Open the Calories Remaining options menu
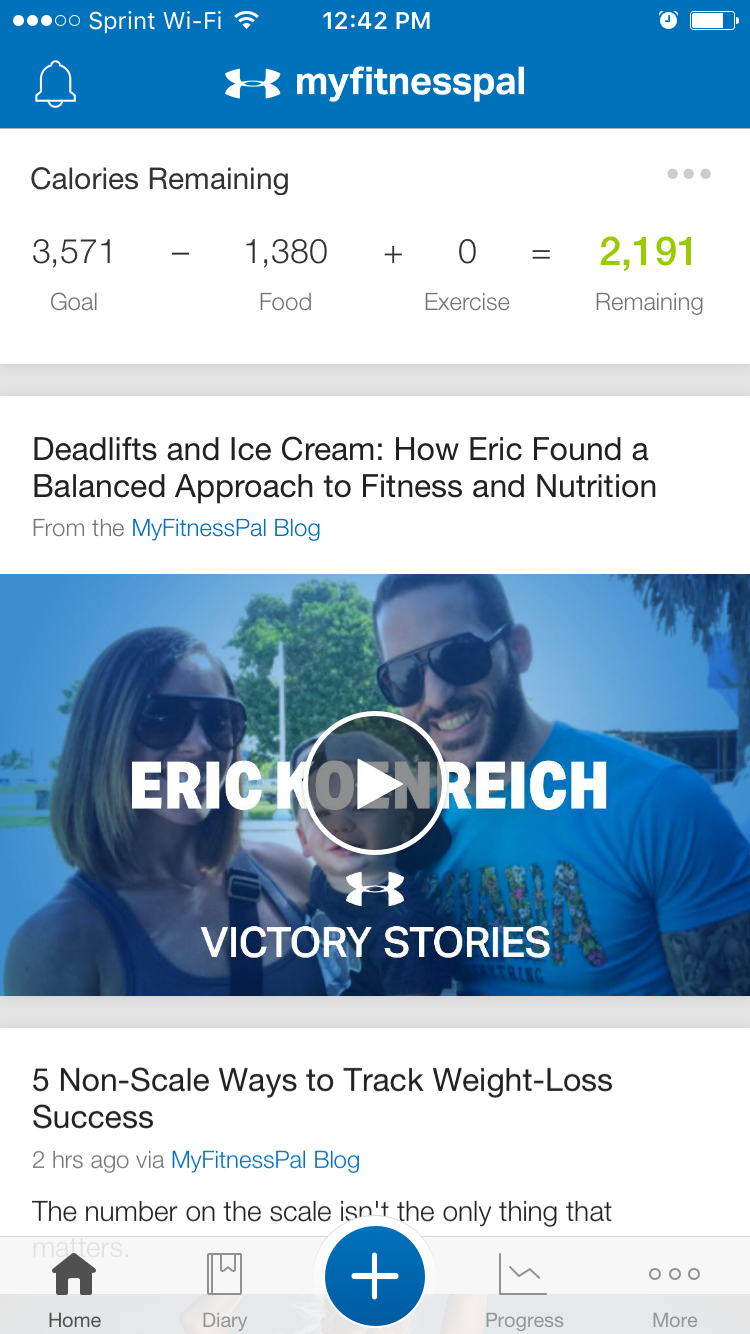This screenshot has height=1334, width=750. click(689, 174)
